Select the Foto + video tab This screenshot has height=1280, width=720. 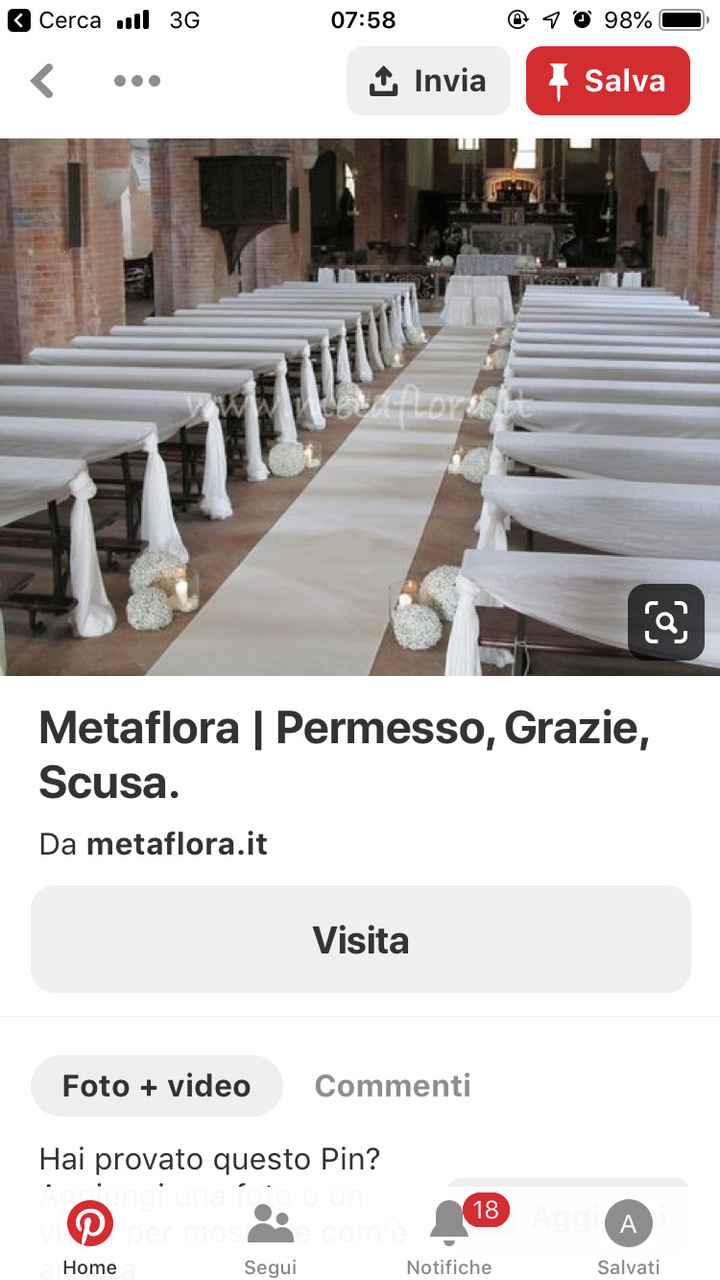[x=157, y=1086]
